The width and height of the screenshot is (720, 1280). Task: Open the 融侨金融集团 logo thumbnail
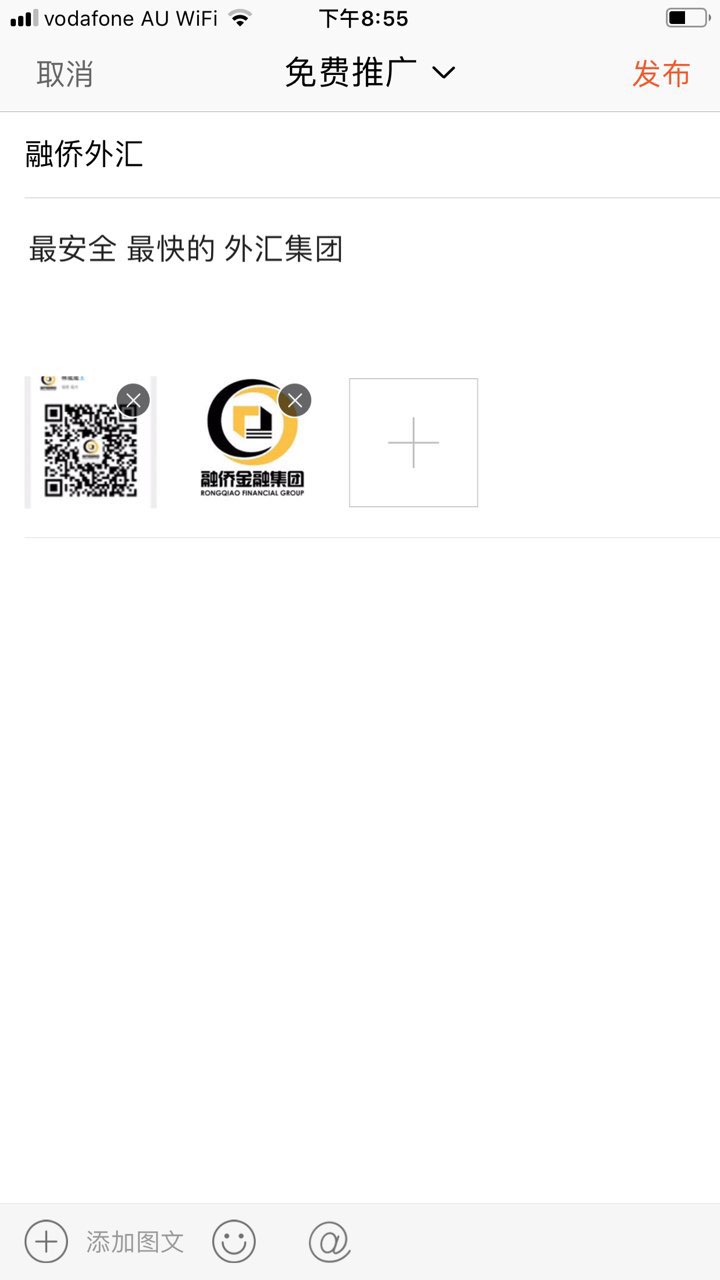(x=250, y=452)
